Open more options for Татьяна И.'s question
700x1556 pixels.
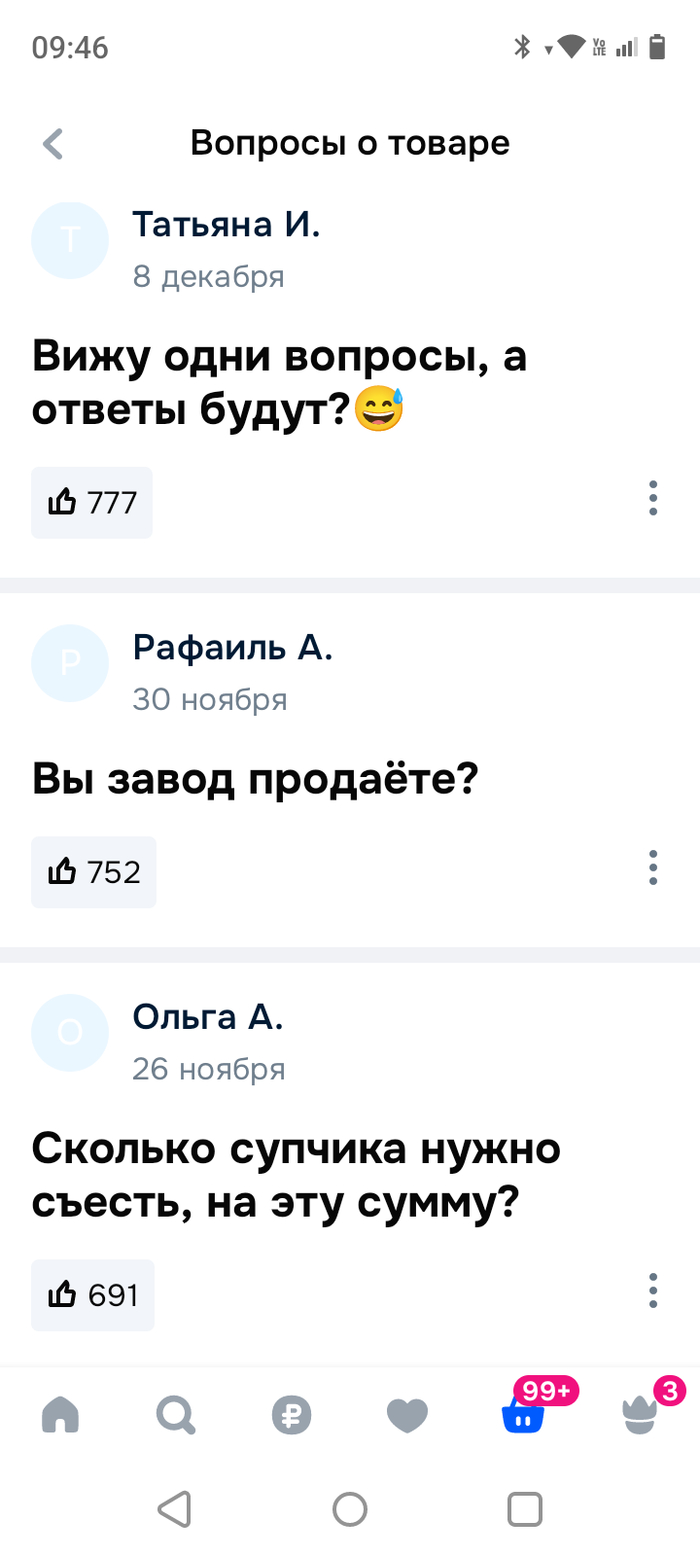pyautogui.click(x=653, y=498)
